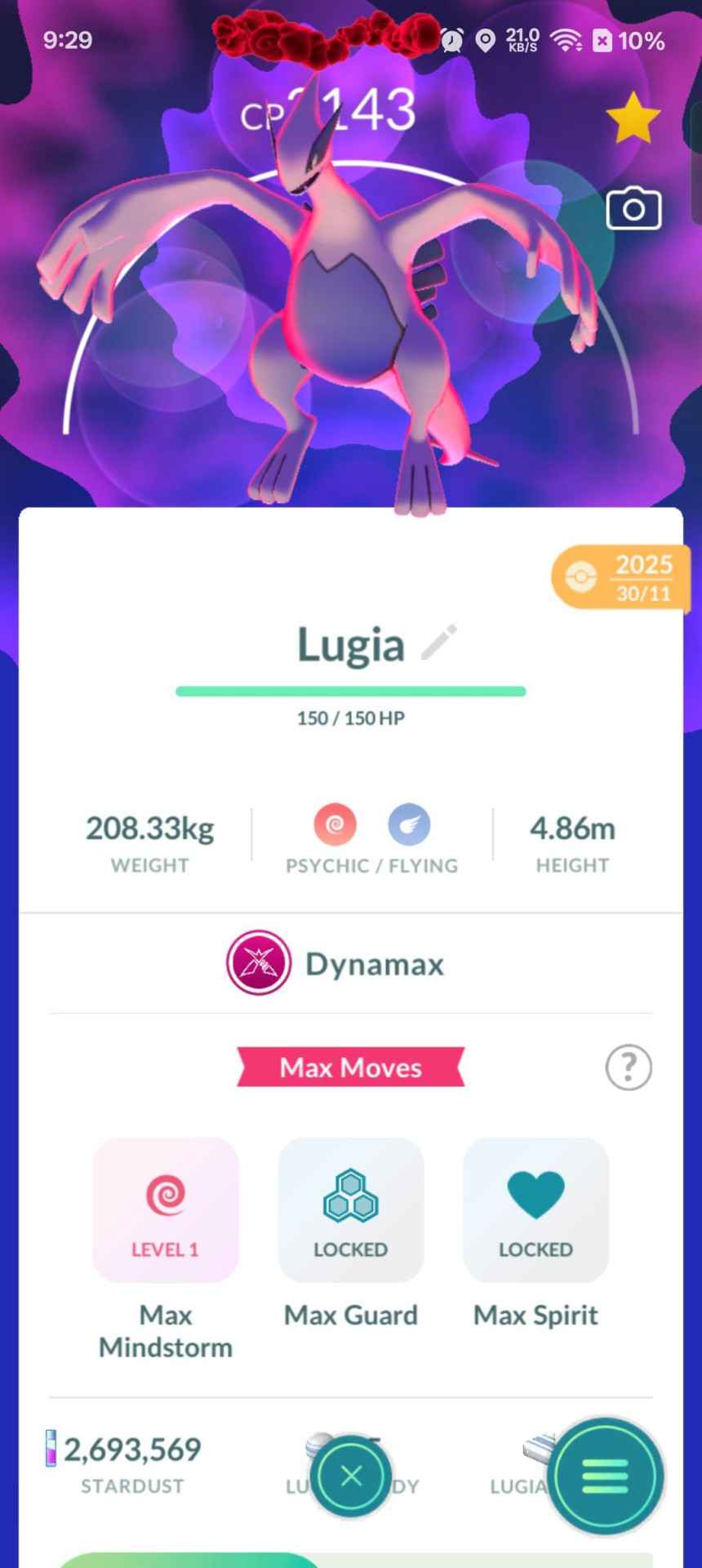
Task: Unlock the Max Guard move
Action: coord(351,1209)
